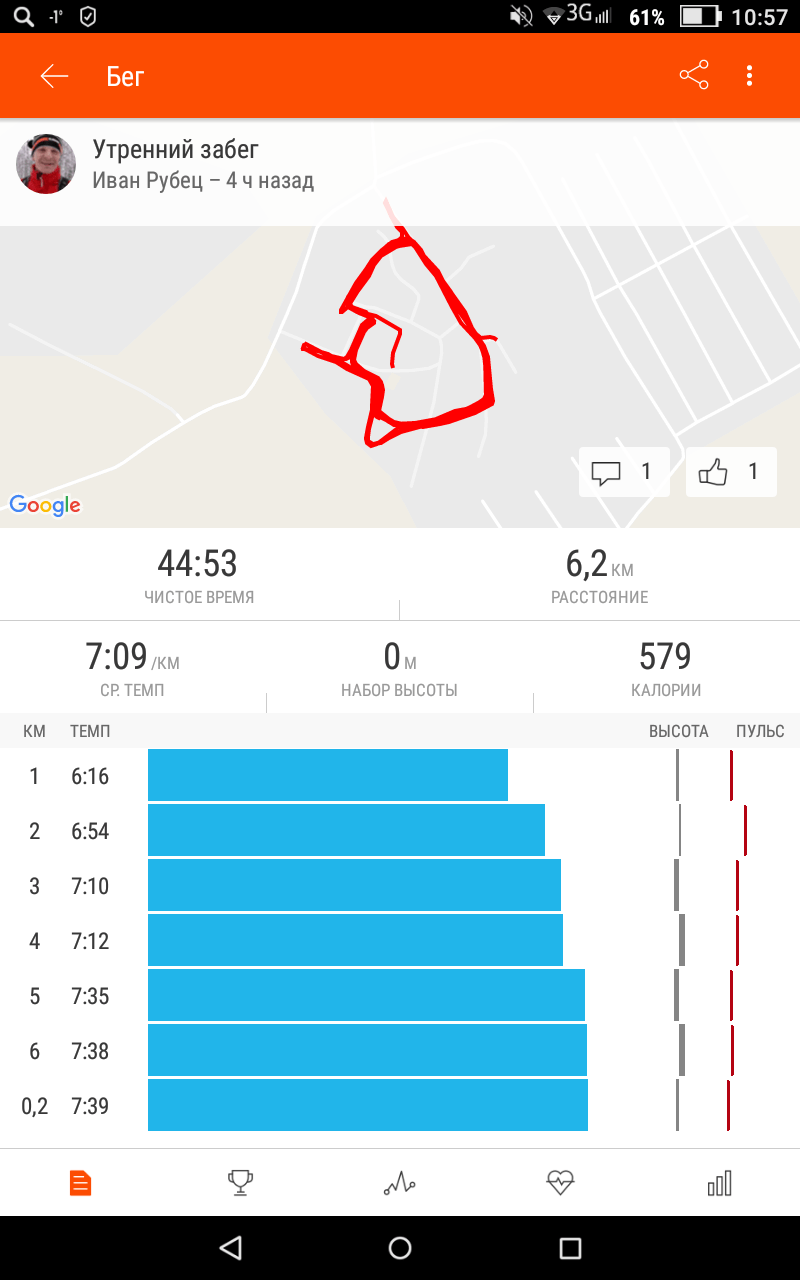Open recent apps from the navigation bar
Screen dimensions: 800x1280
570,1248
